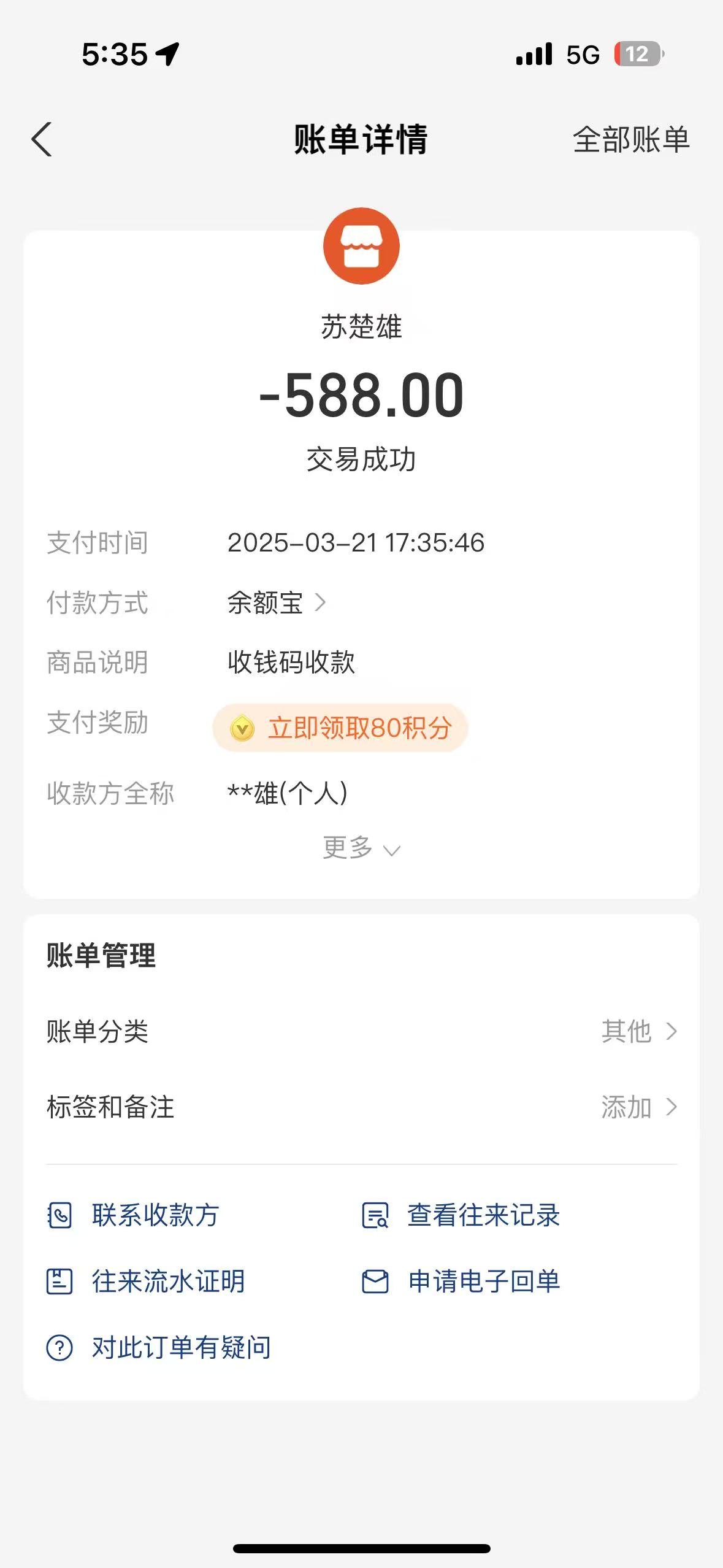This screenshot has width=723, height=1568.
Task: Open 全部账单 from the top right
Action: [x=630, y=140]
